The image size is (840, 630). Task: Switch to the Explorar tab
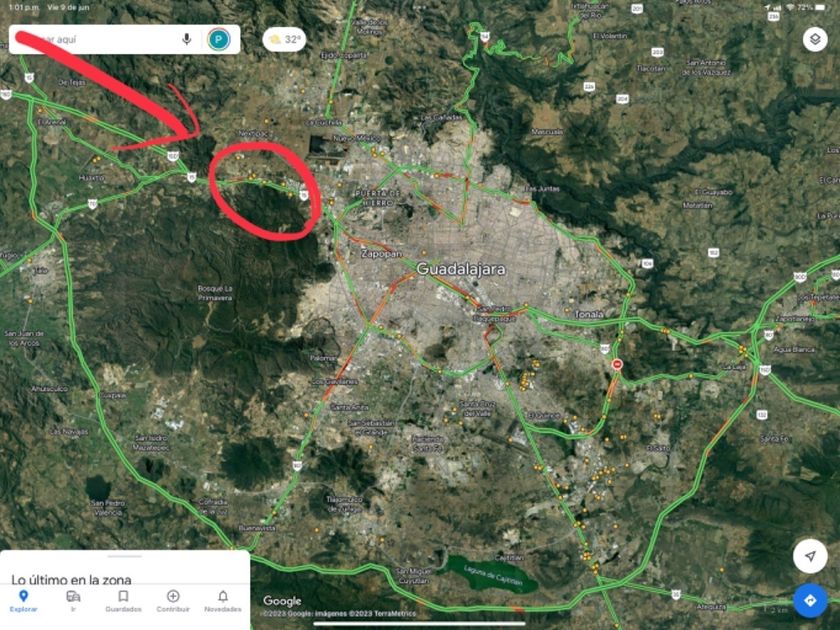point(23,600)
